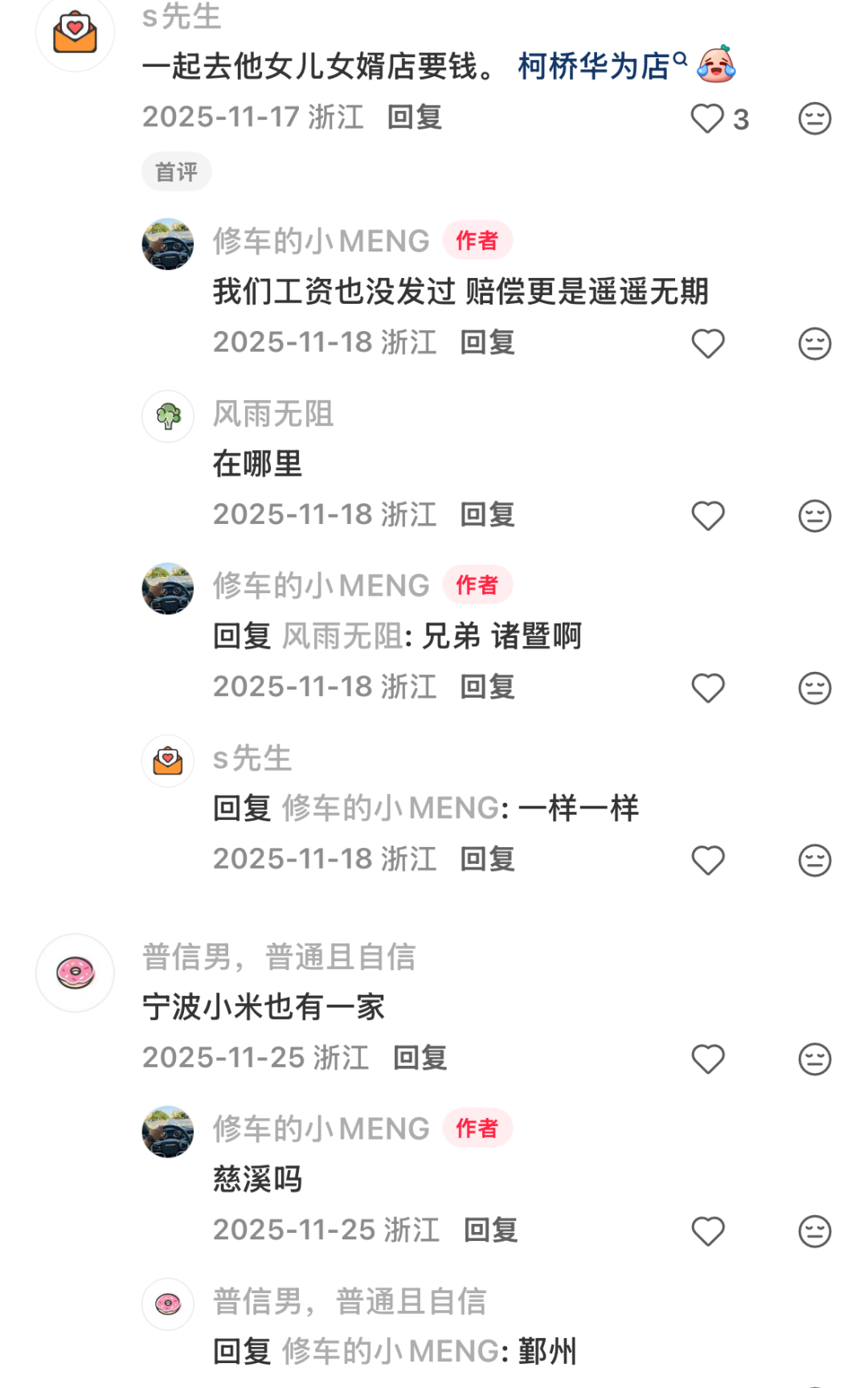
Task: Like s先生's comment about 女儿女婿店
Action: coord(707,119)
